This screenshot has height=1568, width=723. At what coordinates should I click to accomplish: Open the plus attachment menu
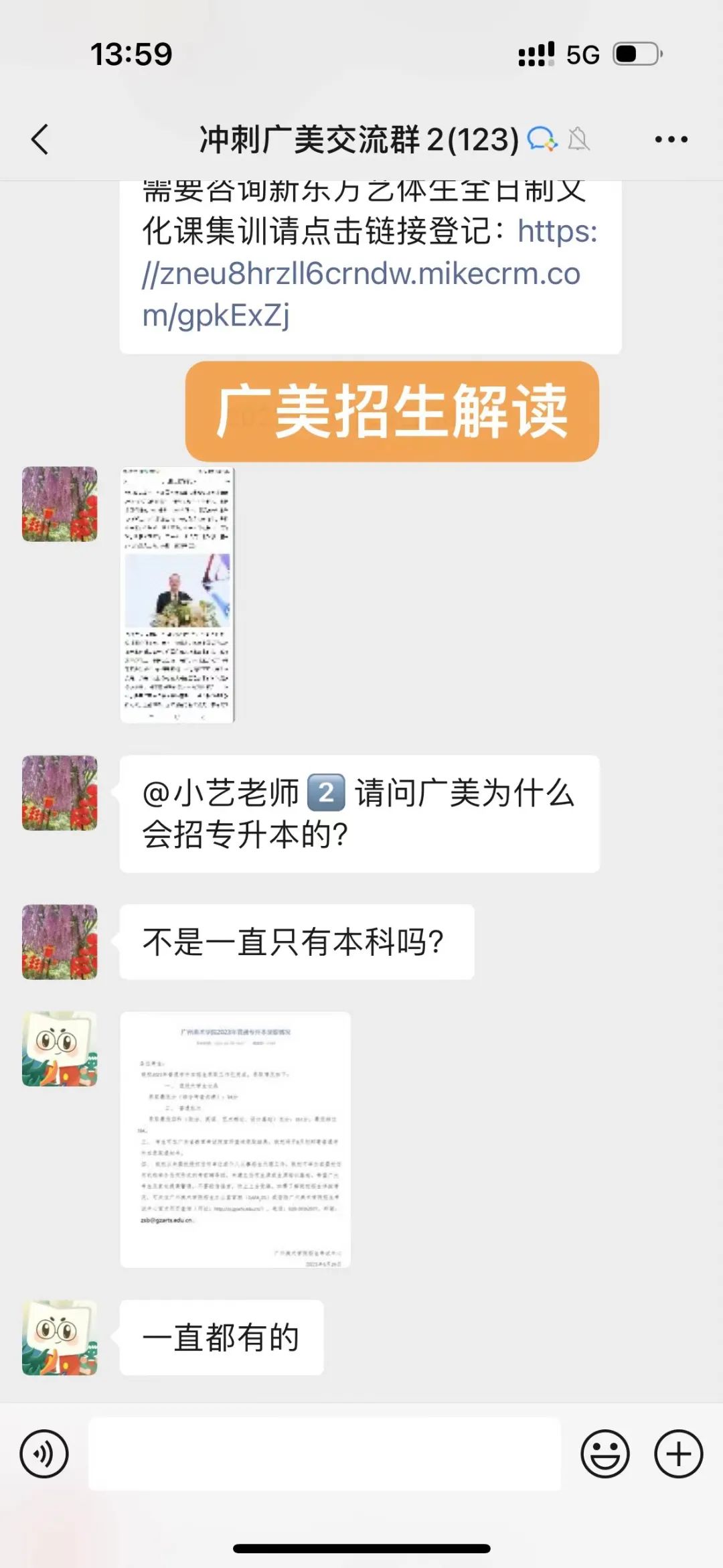678,1454
